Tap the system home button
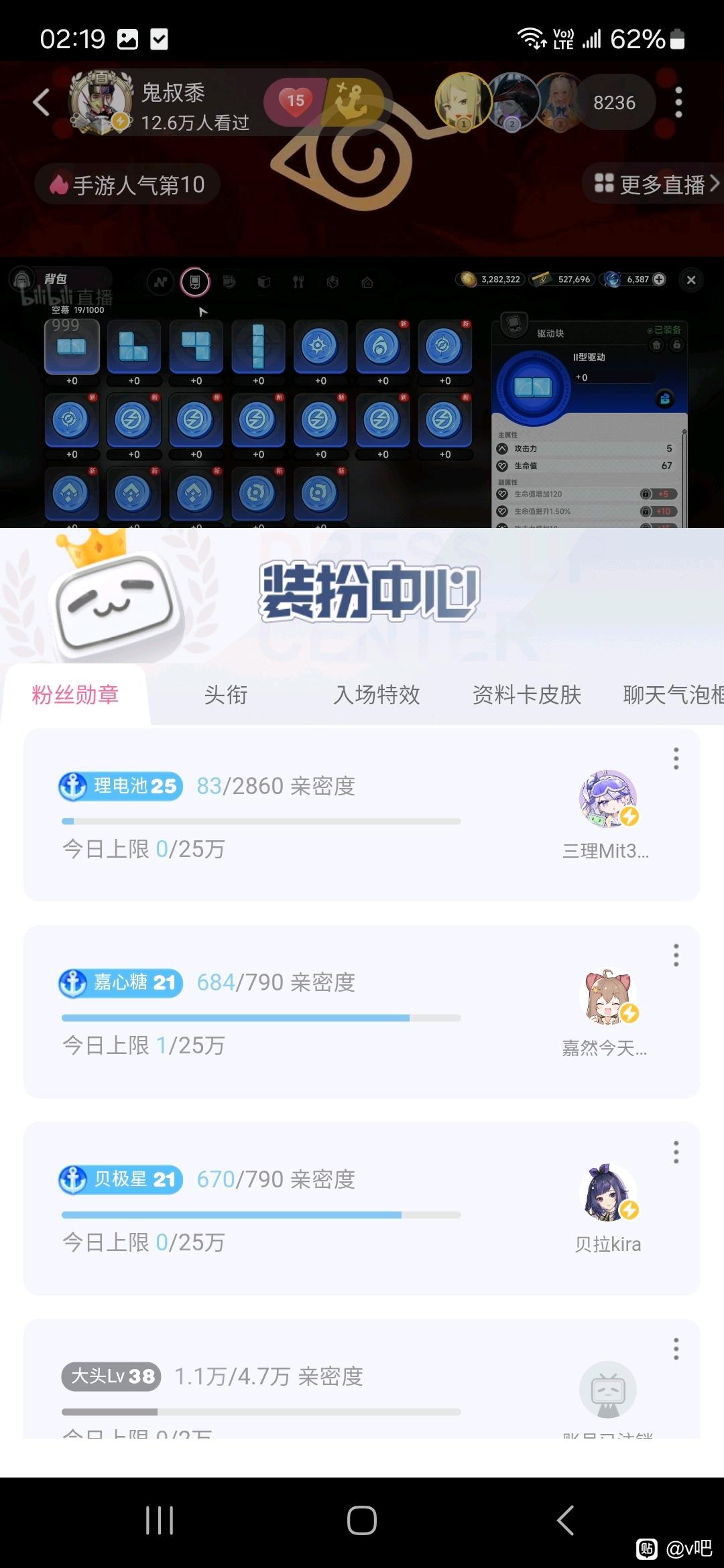Screen dimensions: 724x1568 362,1520
